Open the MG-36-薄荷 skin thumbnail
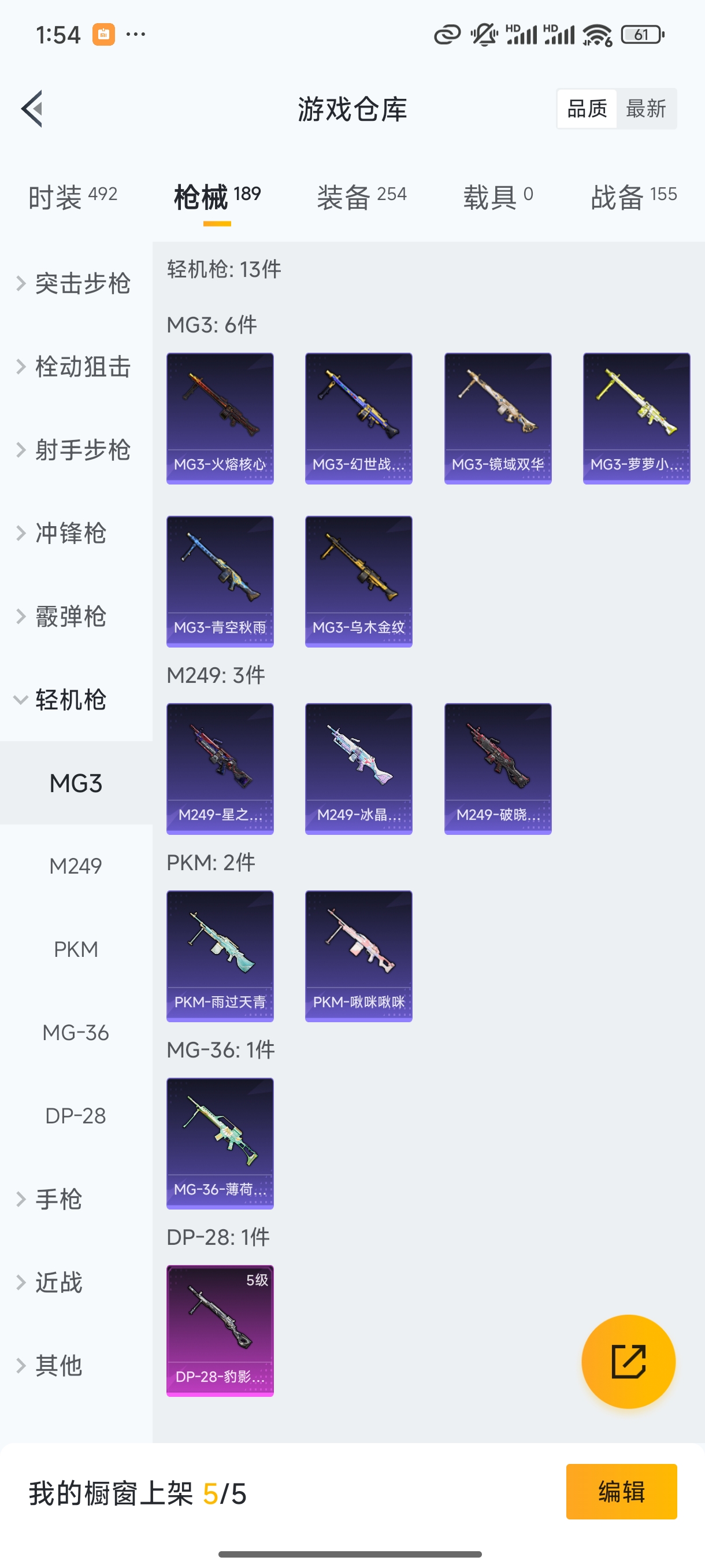Screen dimensions: 705x1568 pos(220,1143)
